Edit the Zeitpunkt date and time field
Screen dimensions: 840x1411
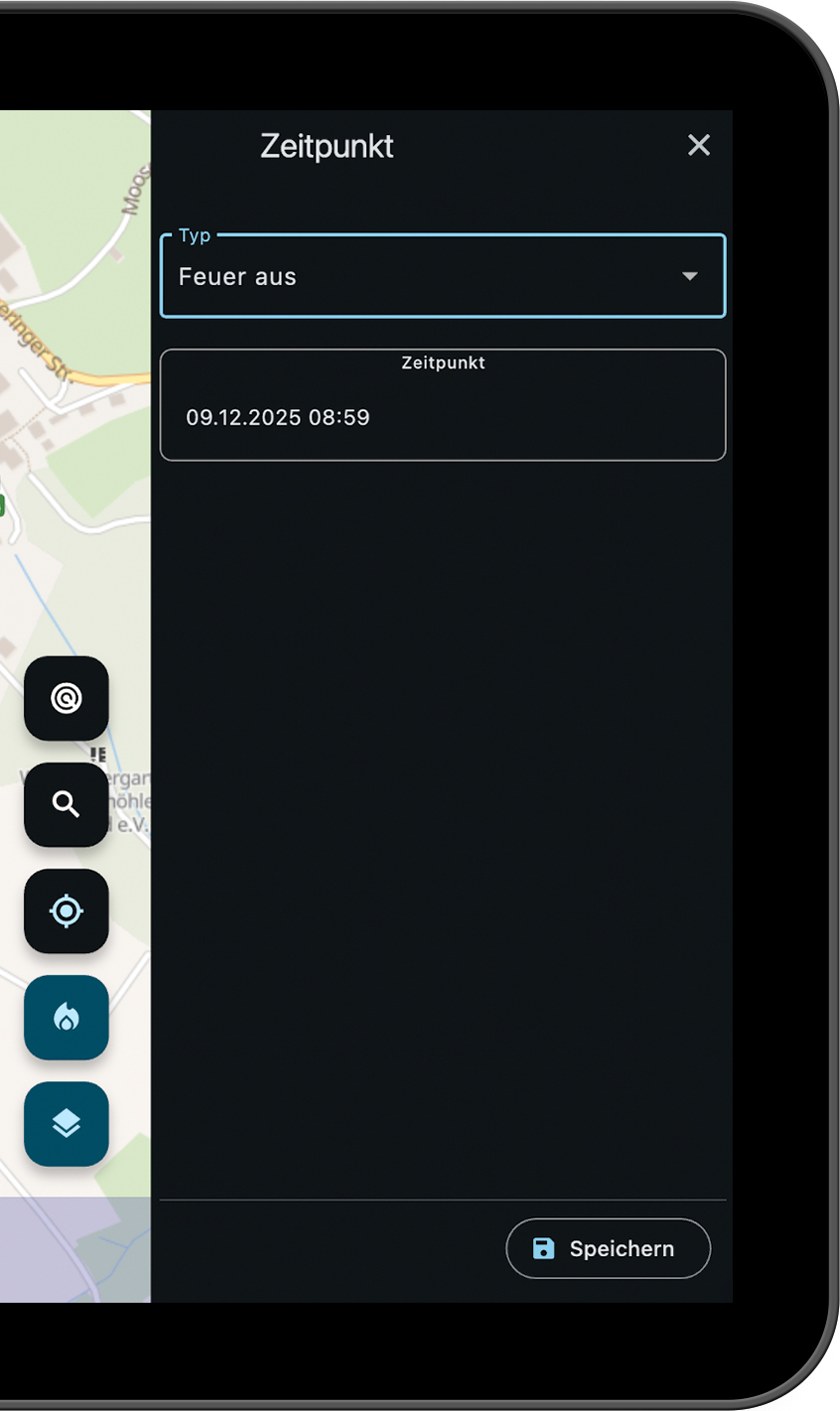click(443, 417)
